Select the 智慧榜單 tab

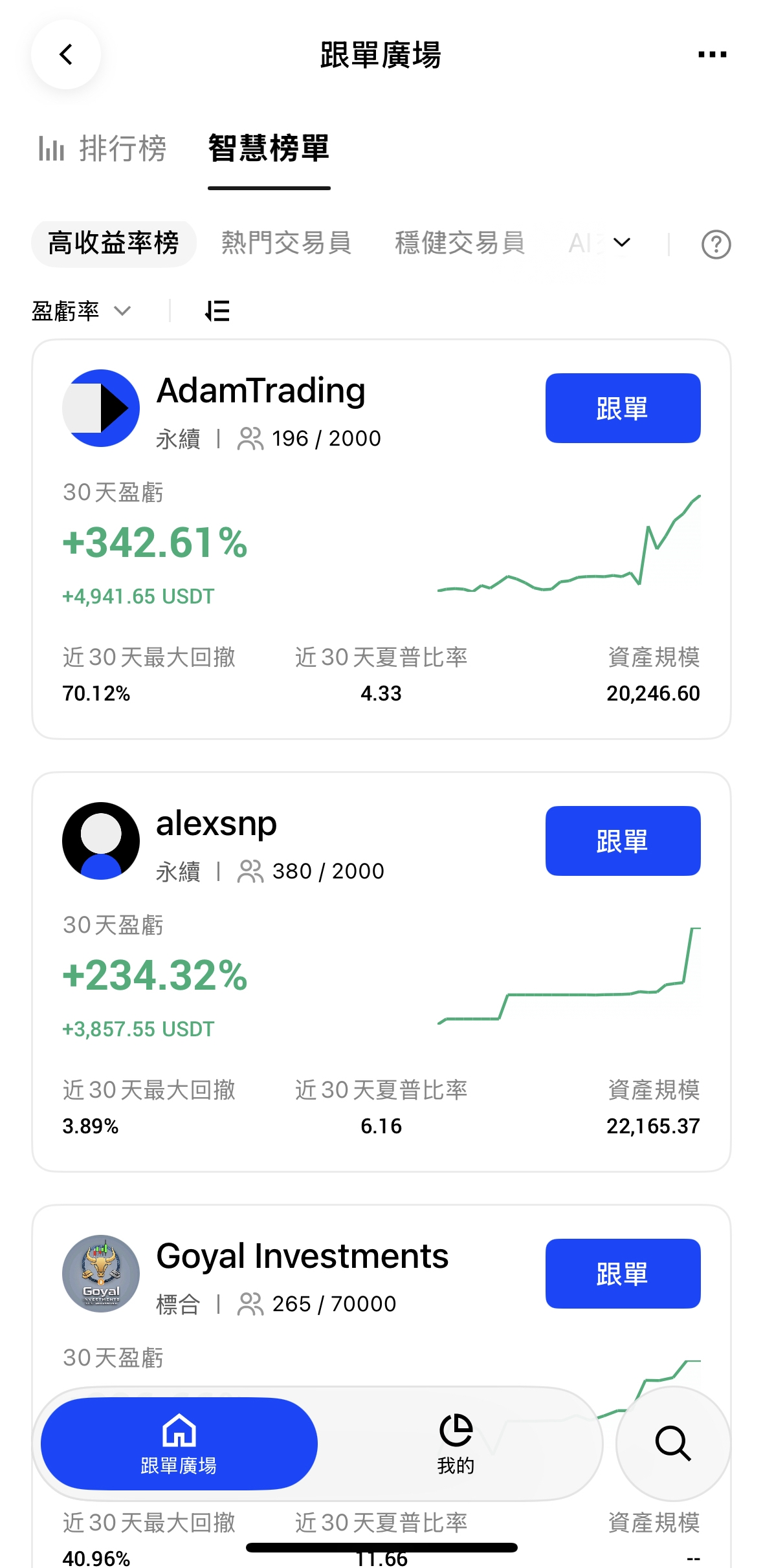point(269,149)
